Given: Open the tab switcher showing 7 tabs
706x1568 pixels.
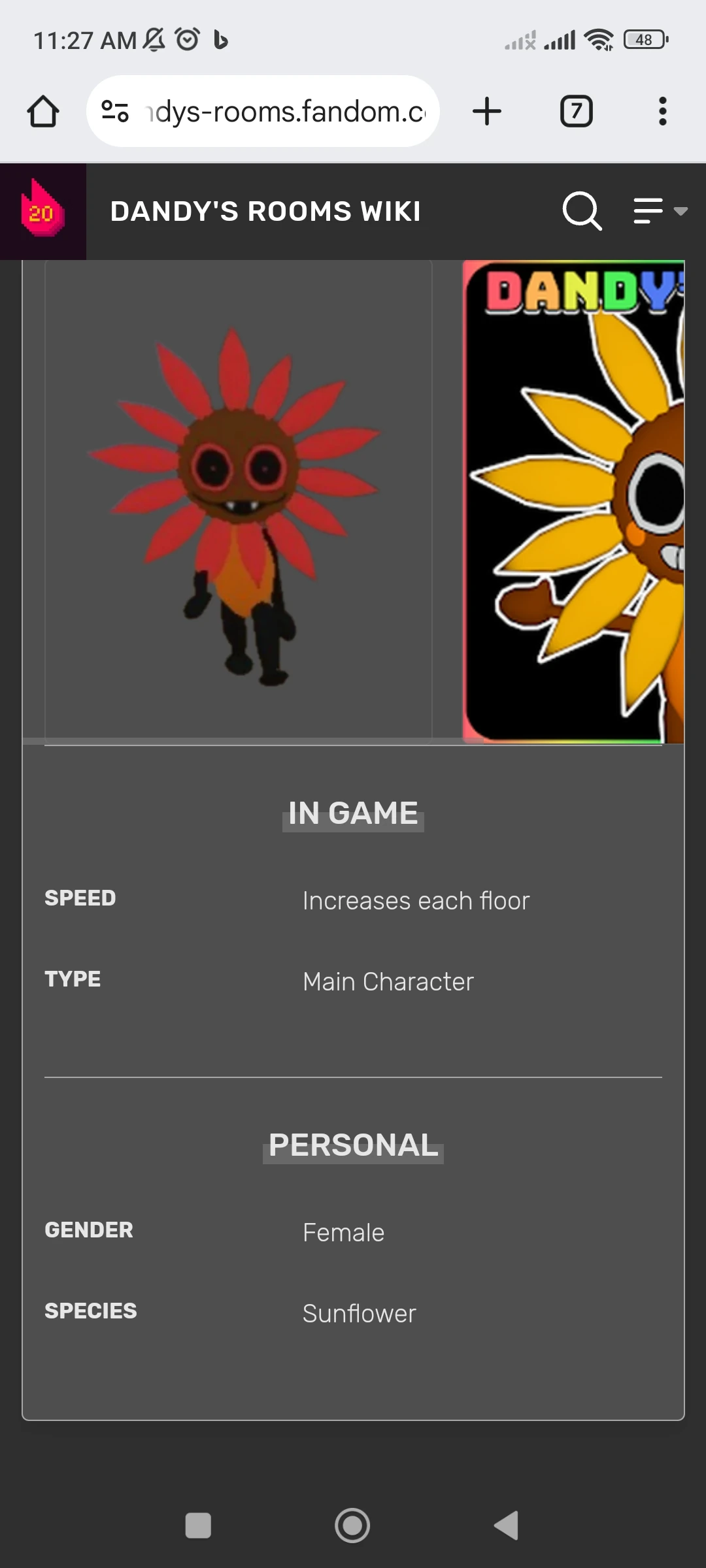Looking at the screenshot, I should tap(576, 112).
